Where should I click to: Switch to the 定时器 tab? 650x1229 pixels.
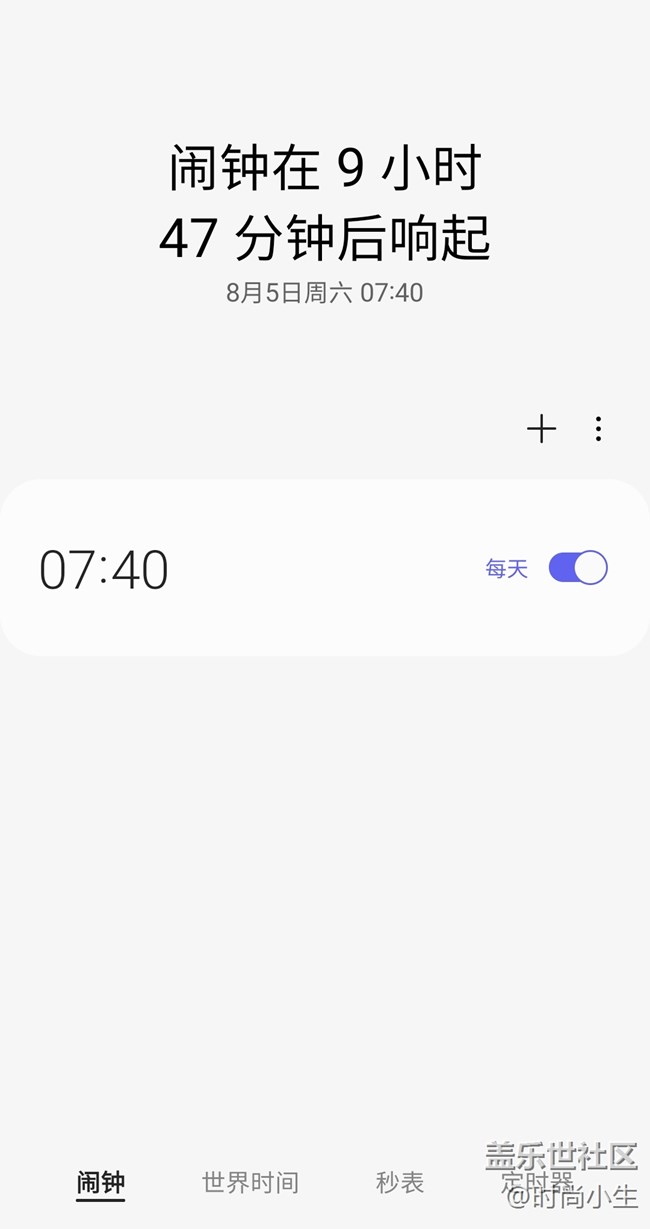[537, 1181]
